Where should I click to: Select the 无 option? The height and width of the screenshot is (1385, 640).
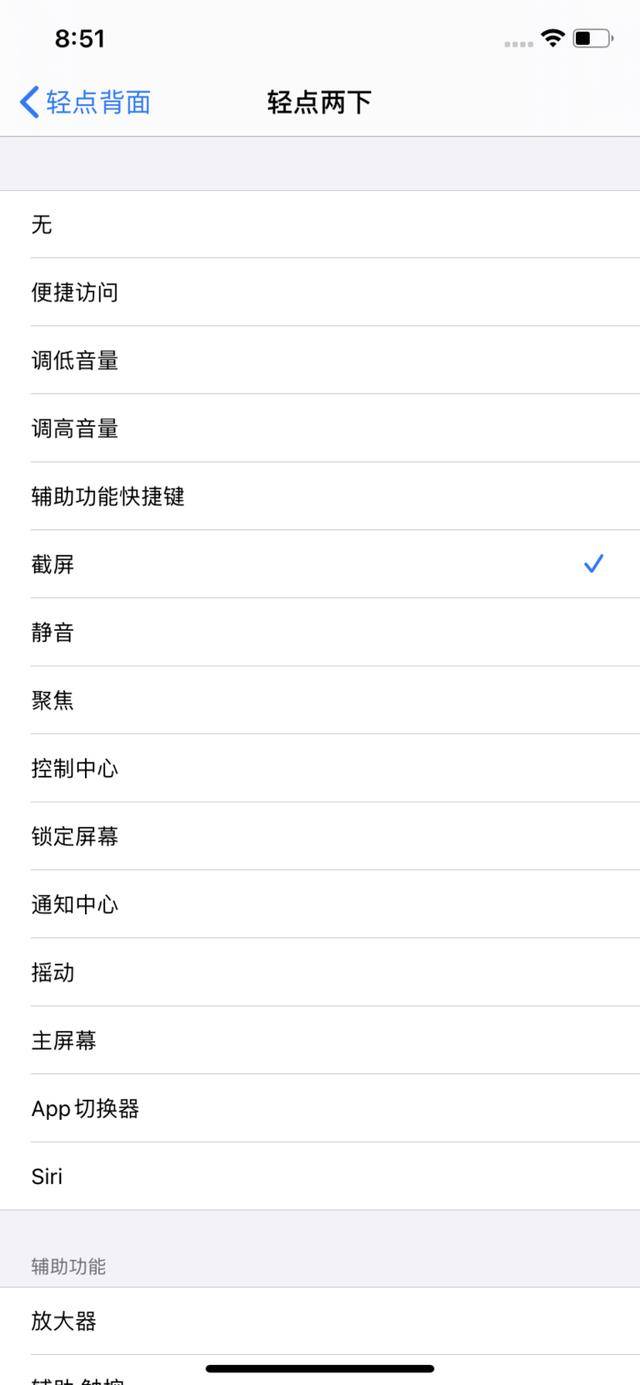pyautogui.click(x=320, y=224)
